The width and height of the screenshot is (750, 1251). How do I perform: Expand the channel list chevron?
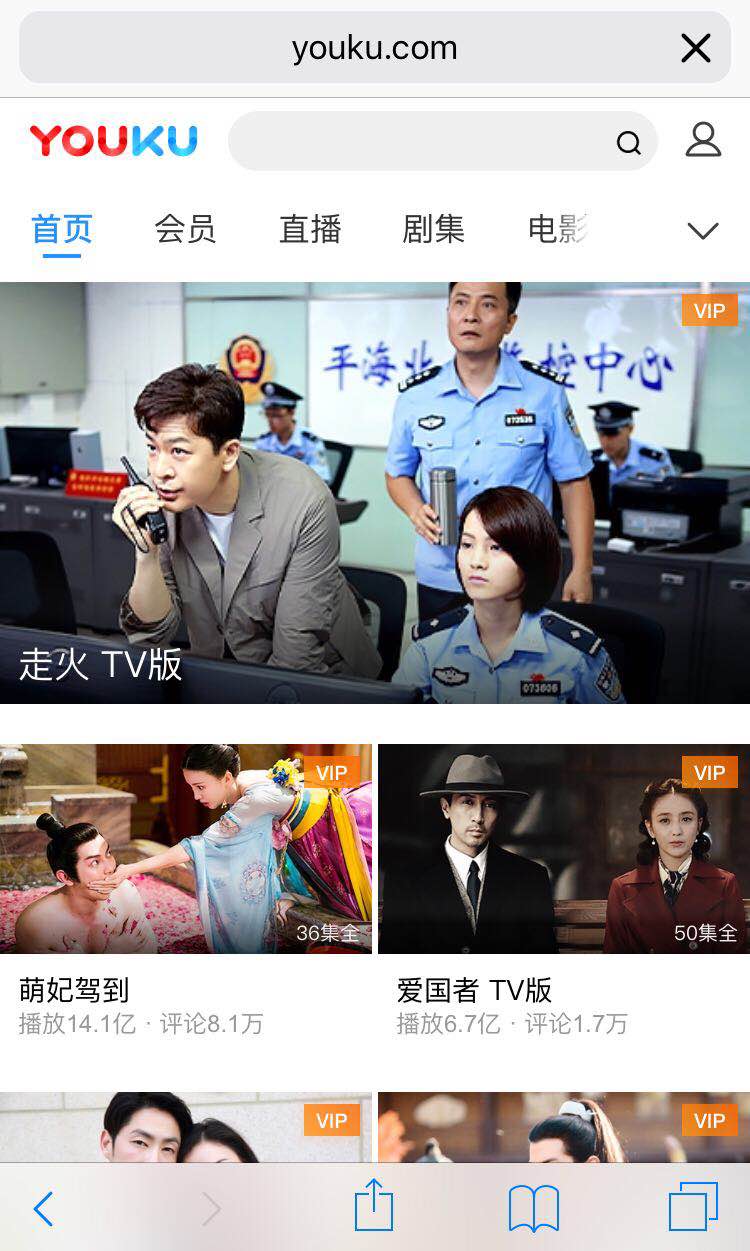coord(703,231)
